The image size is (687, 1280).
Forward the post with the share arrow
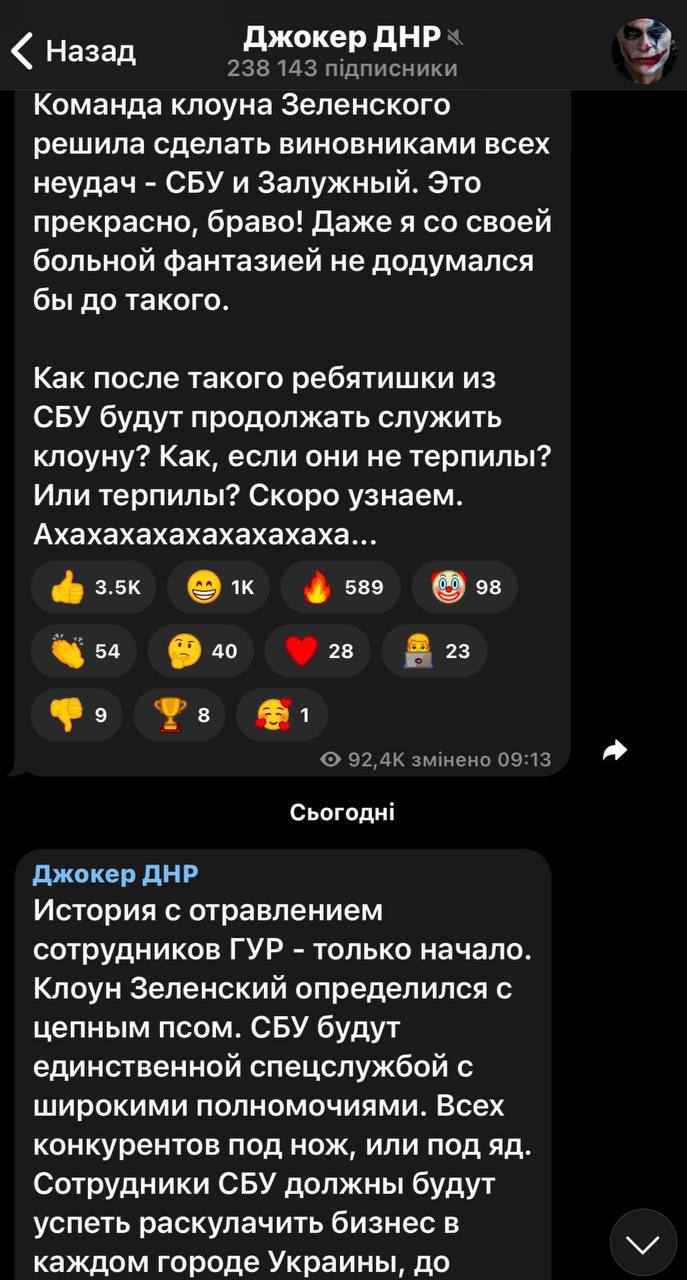click(616, 749)
